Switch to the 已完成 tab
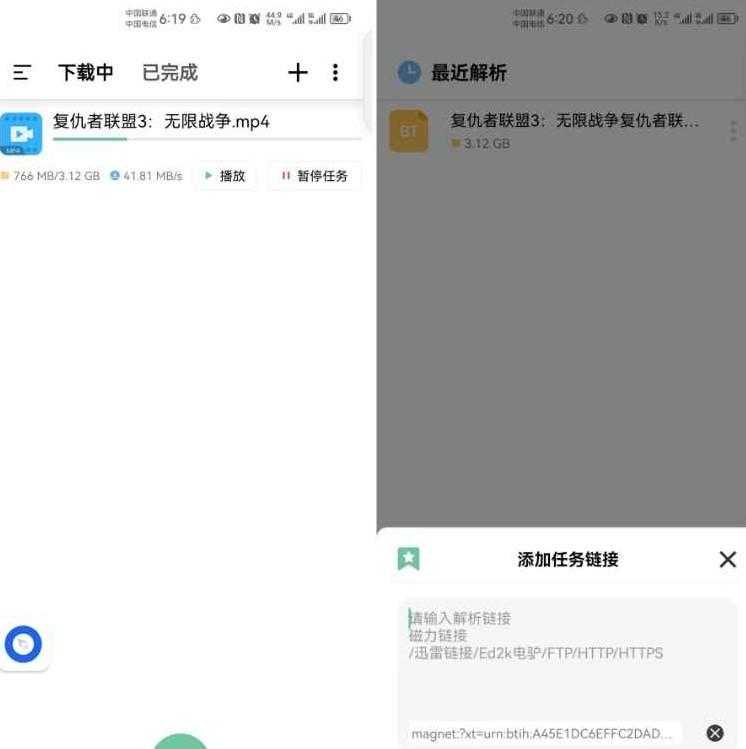Viewport: 746px width, 749px height. coord(170,73)
